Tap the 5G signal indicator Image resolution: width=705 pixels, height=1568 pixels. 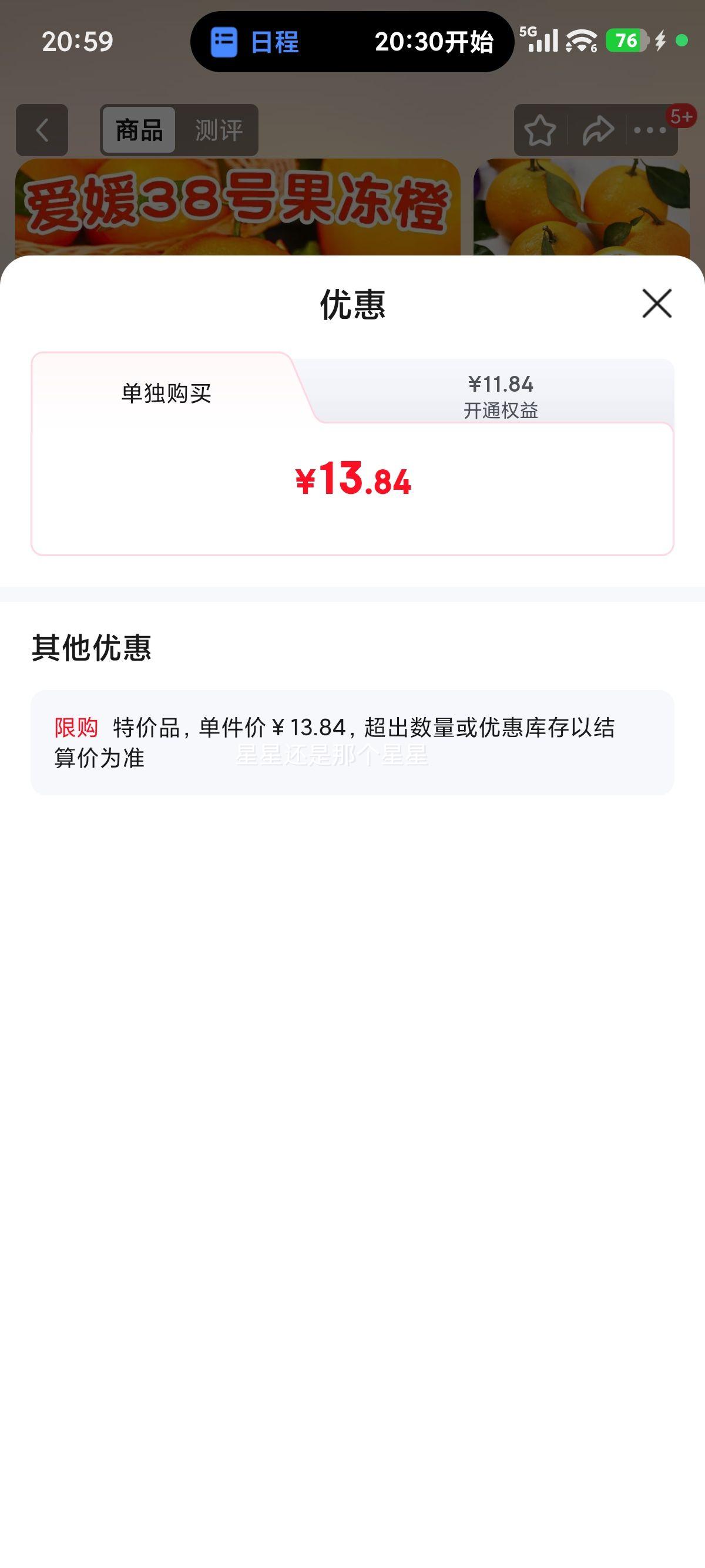pyautogui.click(x=538, y=41)
